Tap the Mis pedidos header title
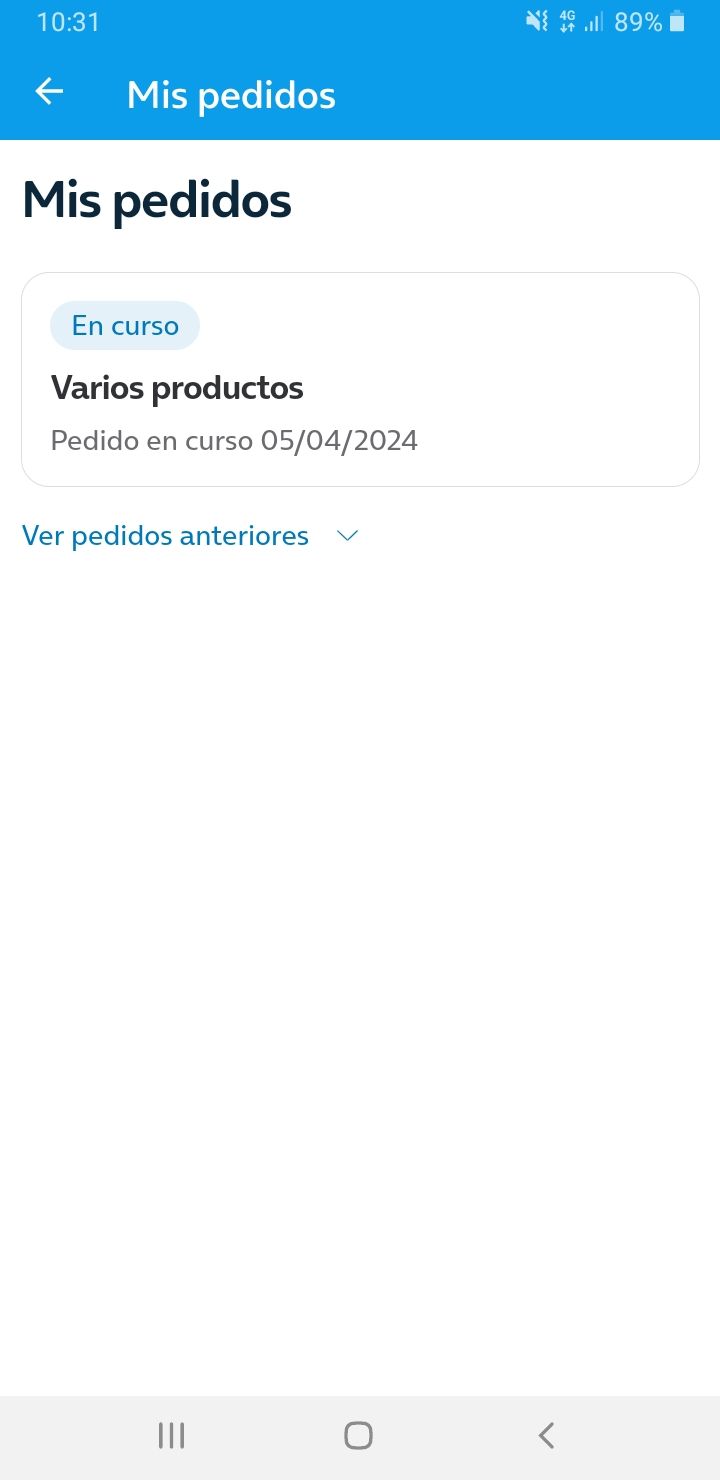720x1480 pixels. tap(231, 94)
